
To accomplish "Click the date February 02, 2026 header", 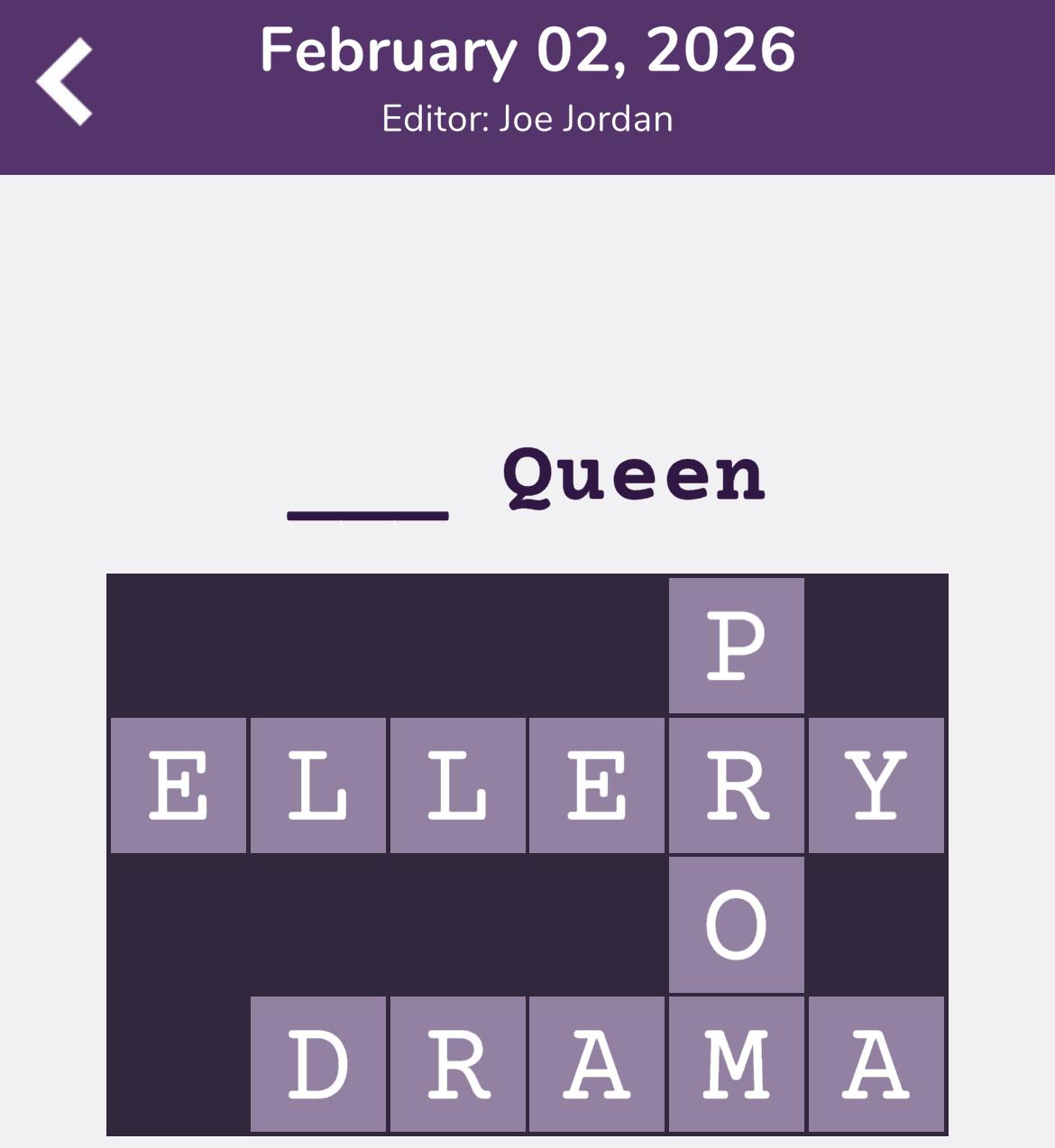I will (527, 52).
